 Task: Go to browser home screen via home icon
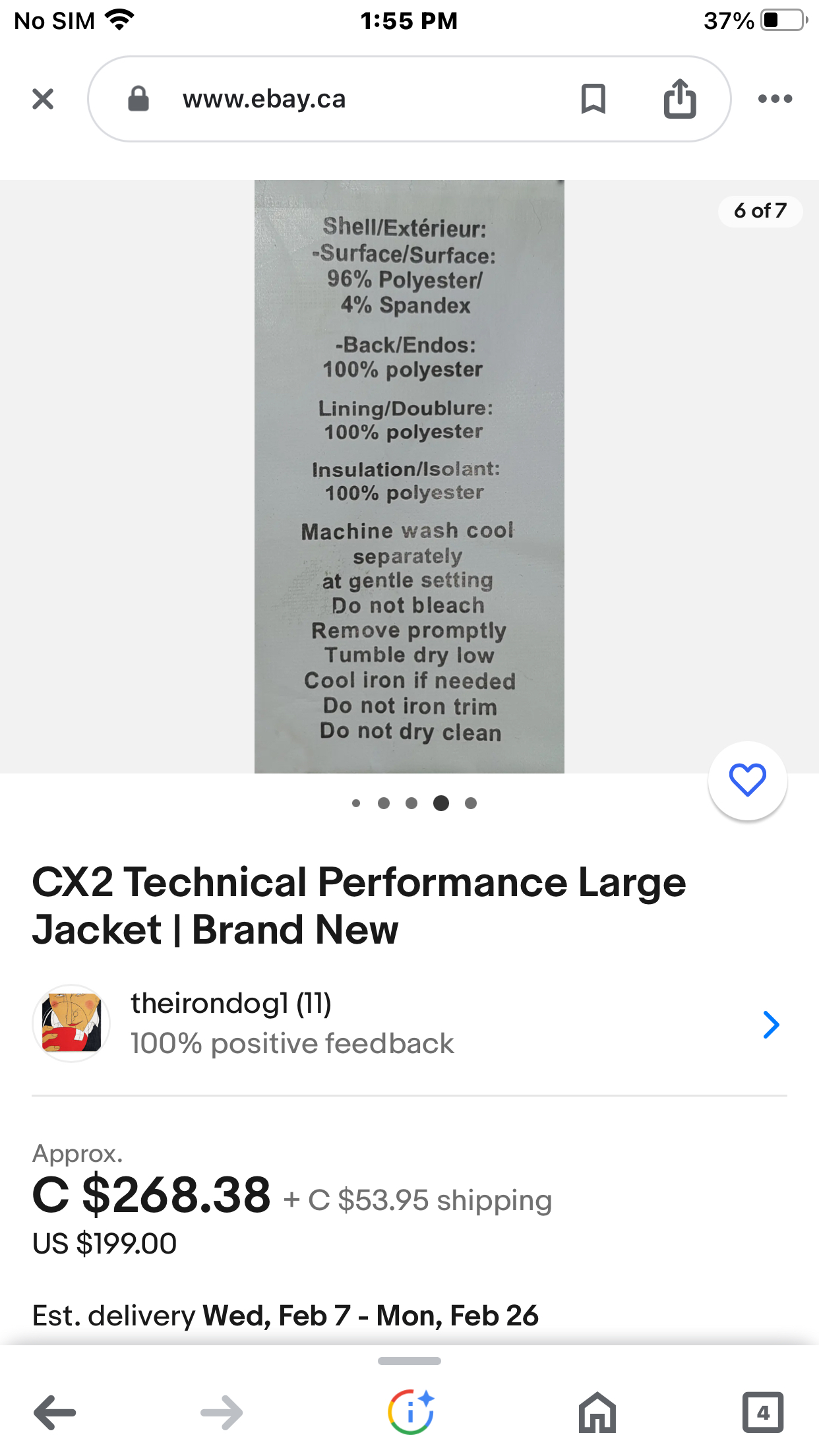click(x=597, y=1412)
